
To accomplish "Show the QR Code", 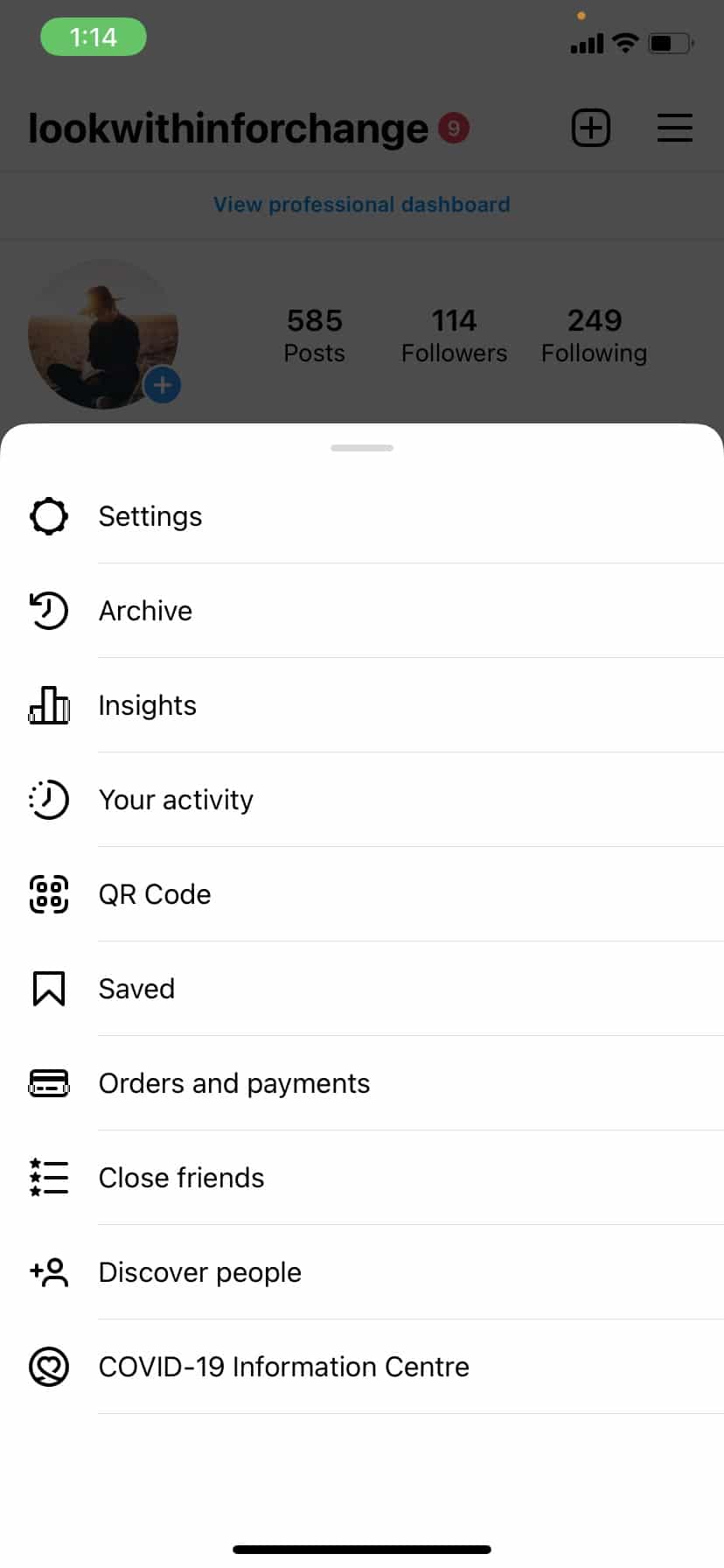I will coord(362,894).
